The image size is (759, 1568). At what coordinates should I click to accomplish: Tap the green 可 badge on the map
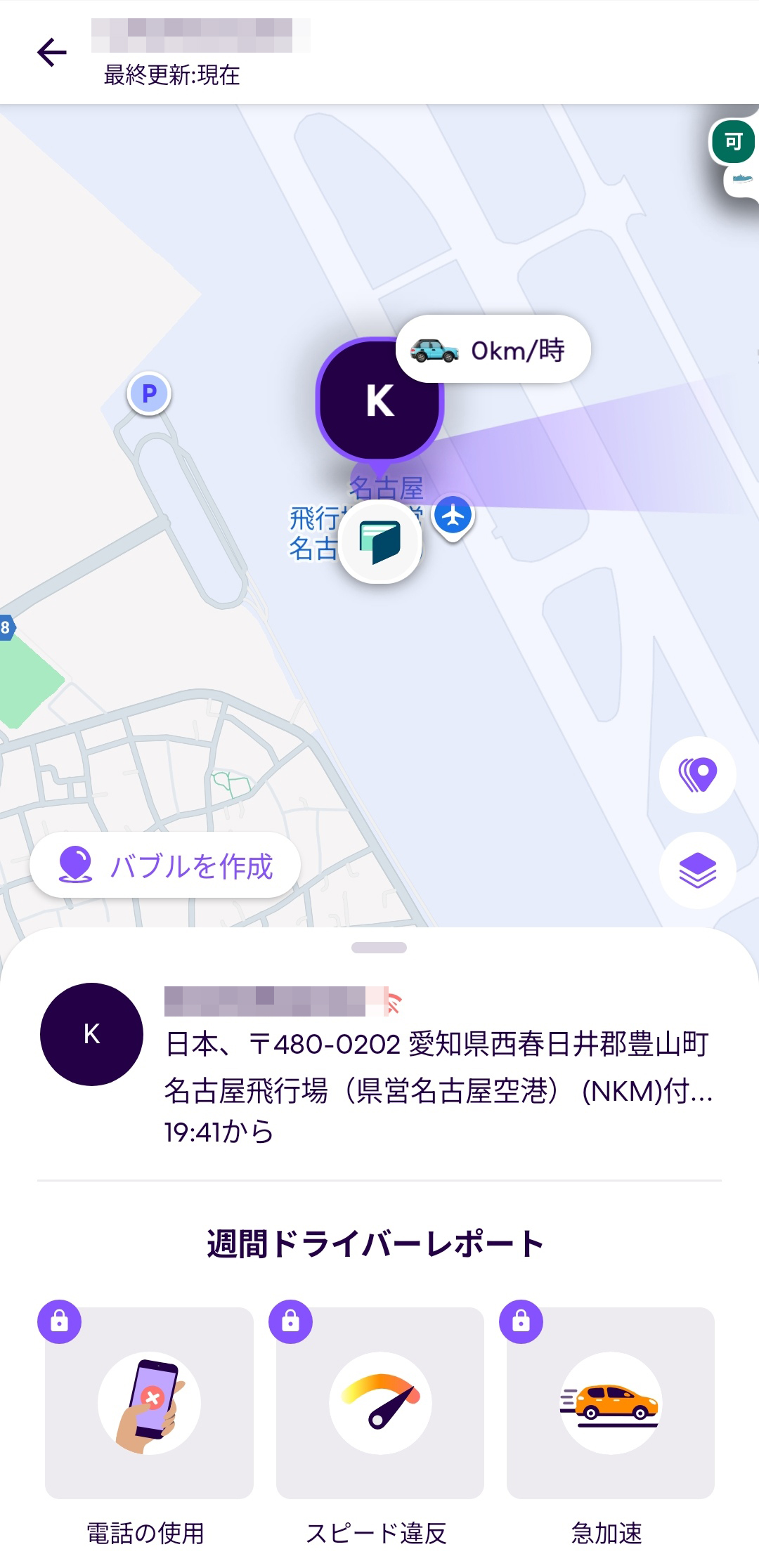pos(733,143)
